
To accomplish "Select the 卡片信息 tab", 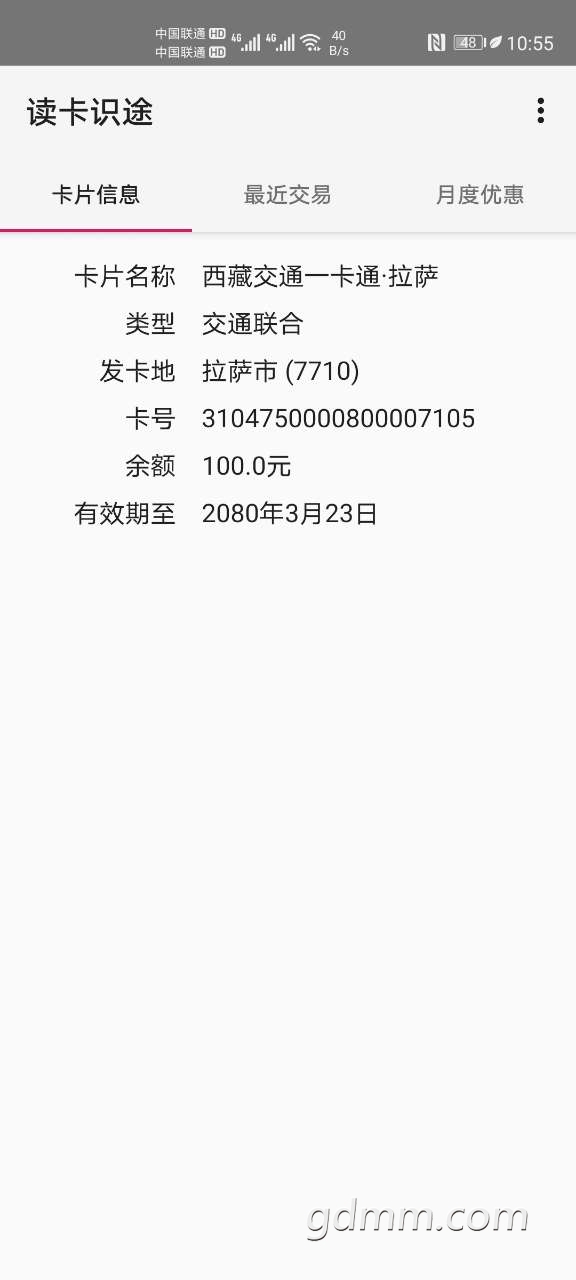I will 96,195.
